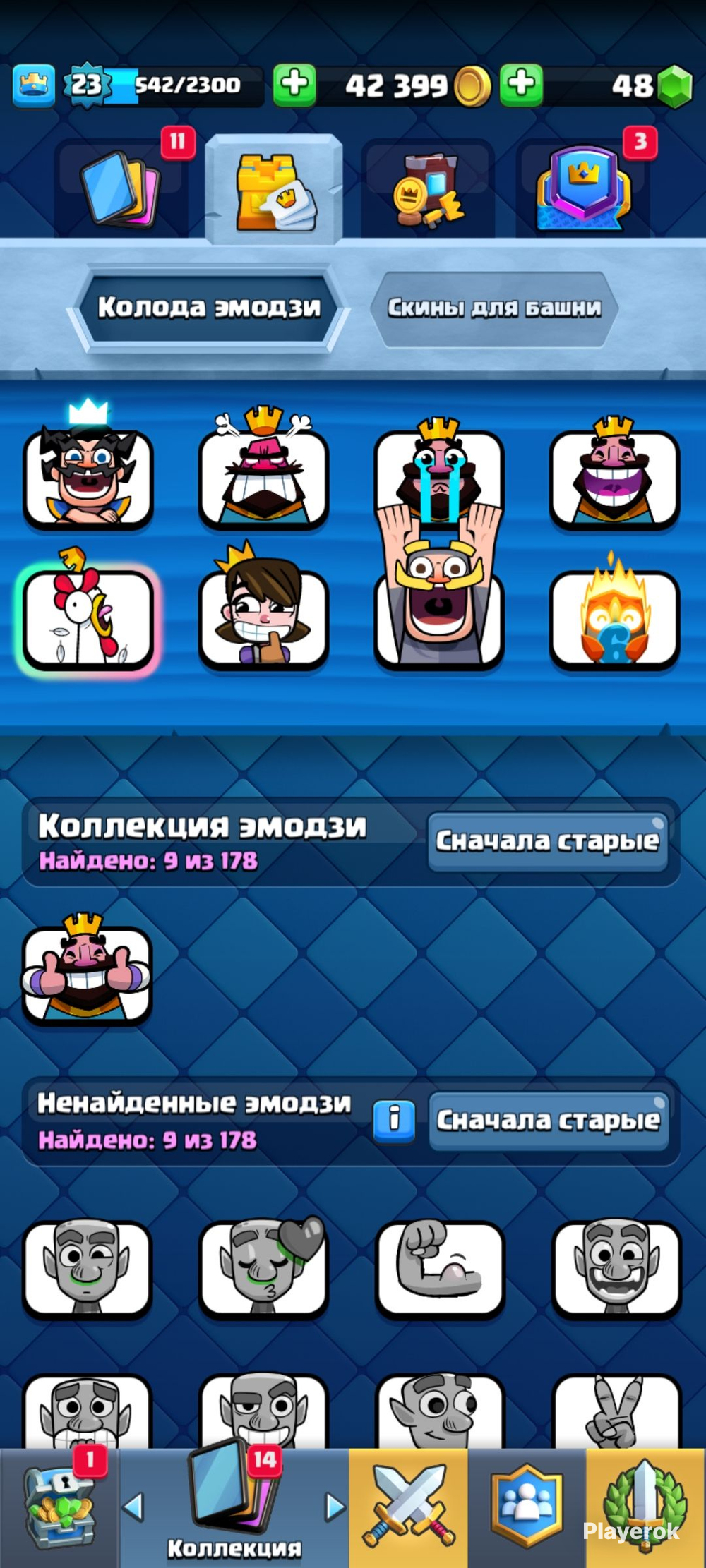This screenshot has height=1568, width=706.
Task: Select the Колода эмодзи tab
Action: pyautogui.click(x=209, y=308)
